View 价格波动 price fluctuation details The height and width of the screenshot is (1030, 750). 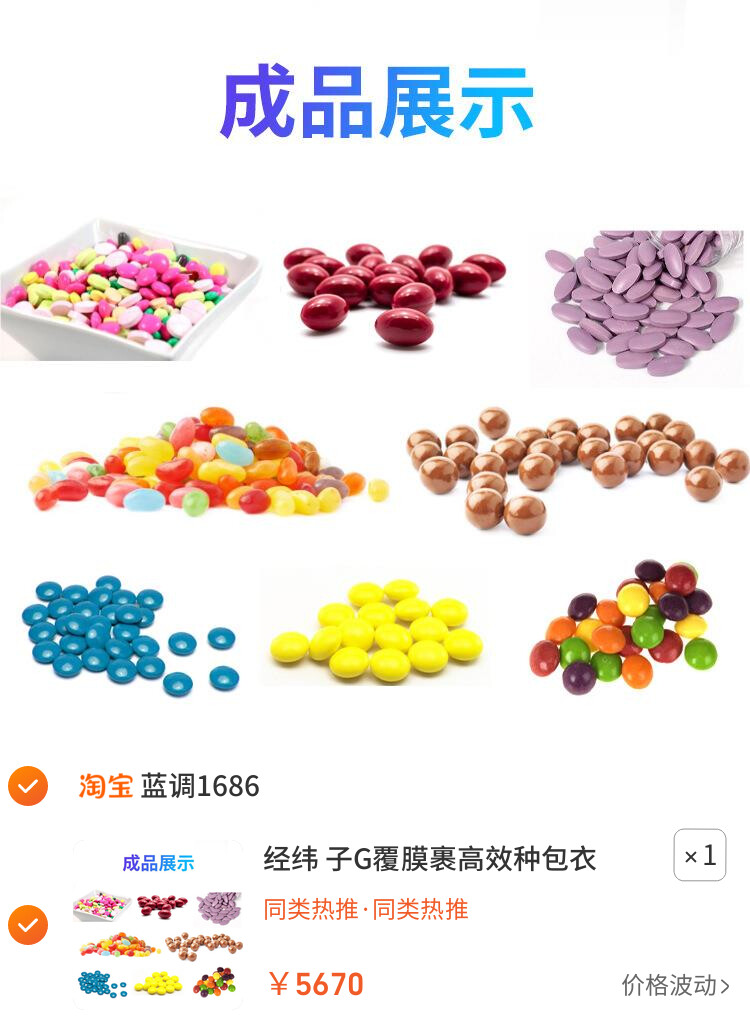tap(675, 985)
